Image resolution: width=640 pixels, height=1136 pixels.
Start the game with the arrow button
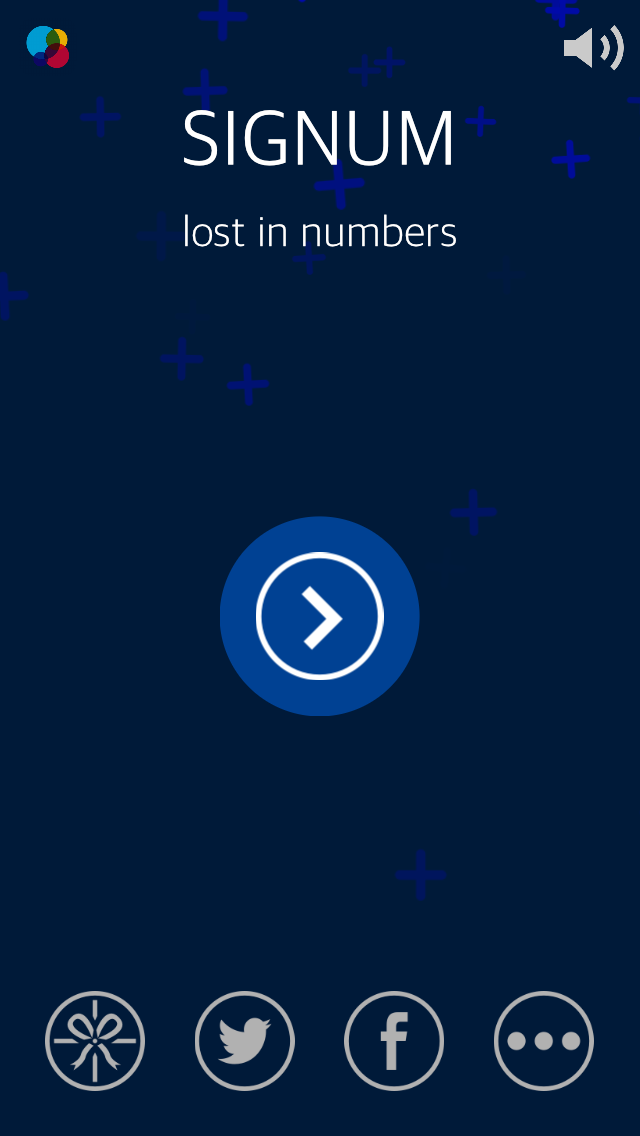(320, 616)
